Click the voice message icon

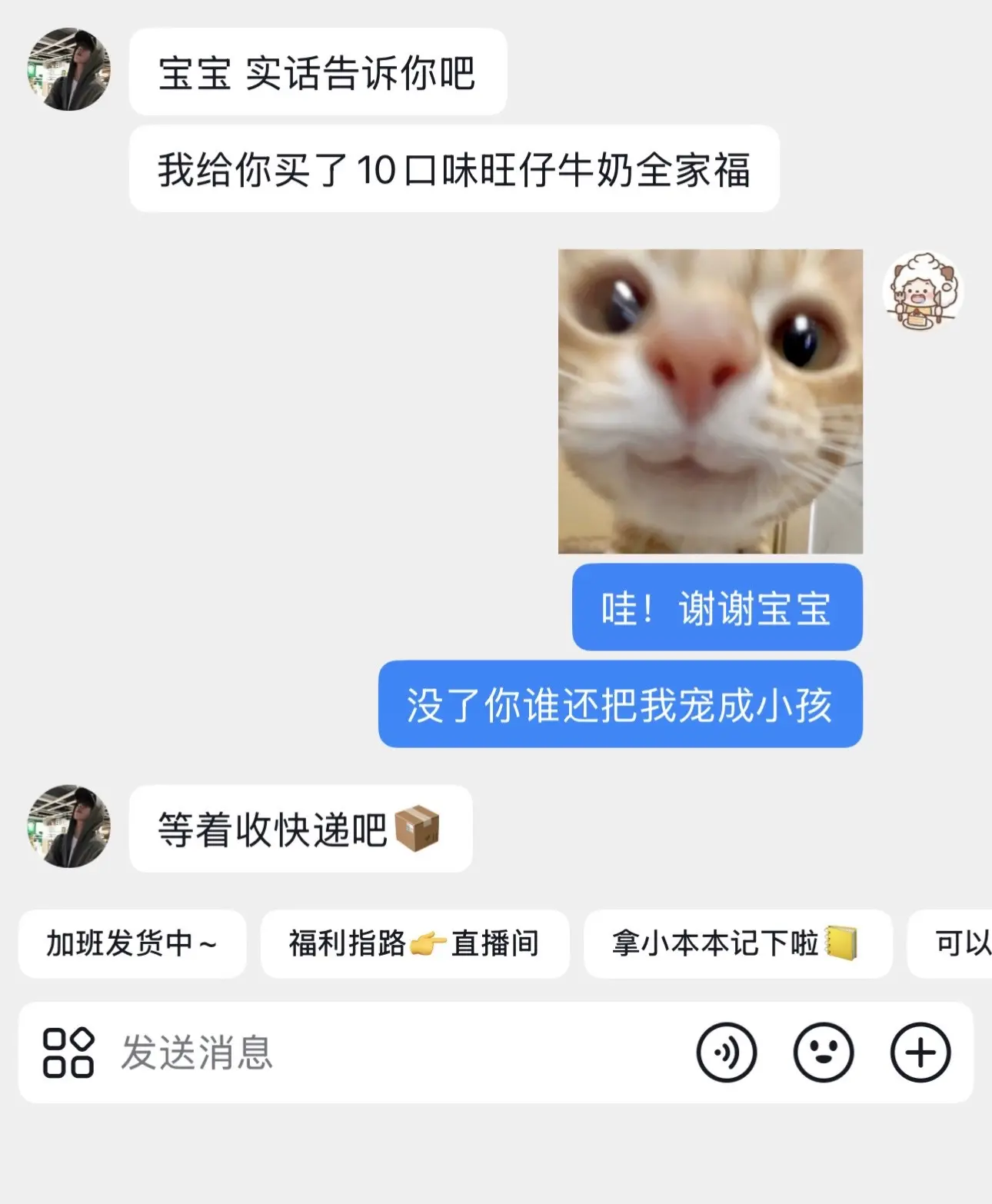click(726, 1052)
